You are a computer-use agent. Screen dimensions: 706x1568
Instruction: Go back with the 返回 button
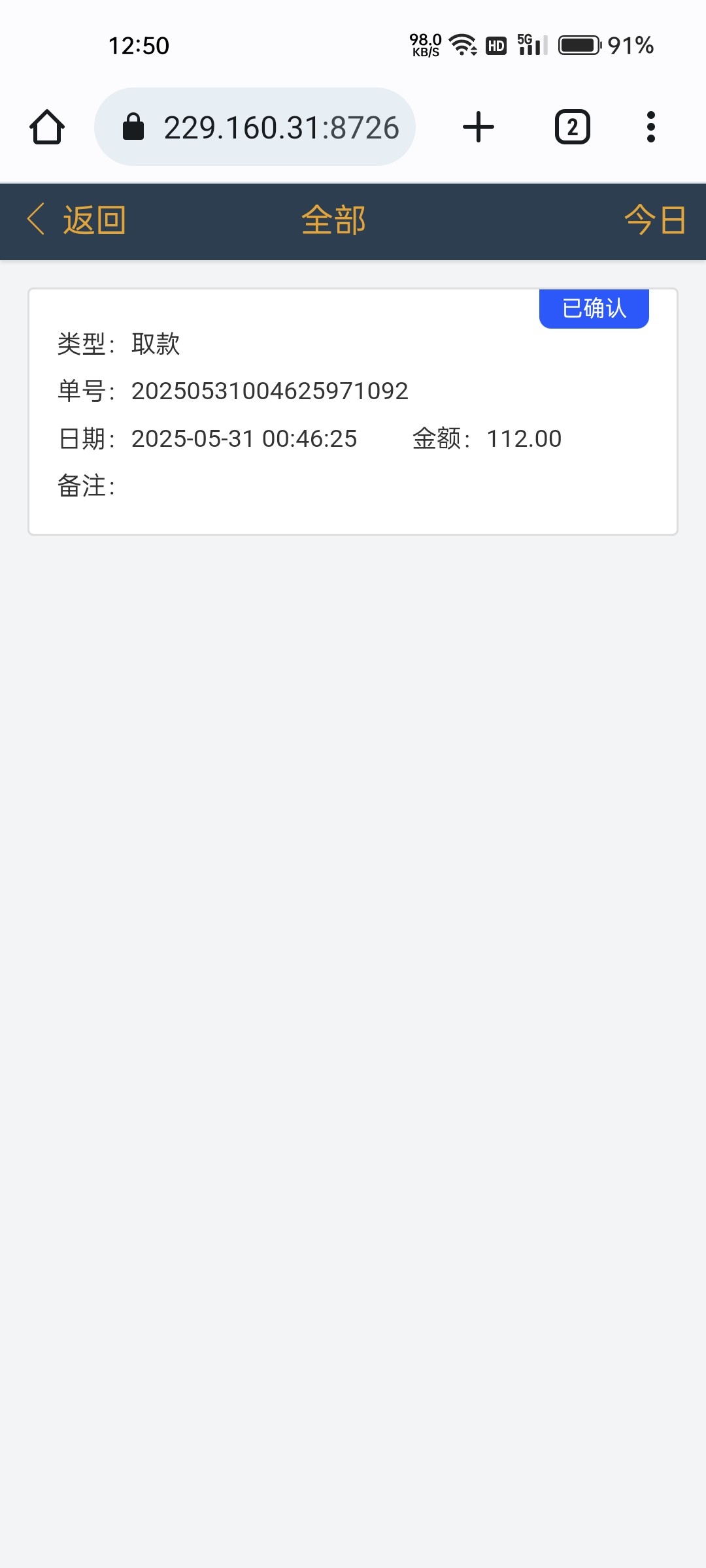(77, 220)
